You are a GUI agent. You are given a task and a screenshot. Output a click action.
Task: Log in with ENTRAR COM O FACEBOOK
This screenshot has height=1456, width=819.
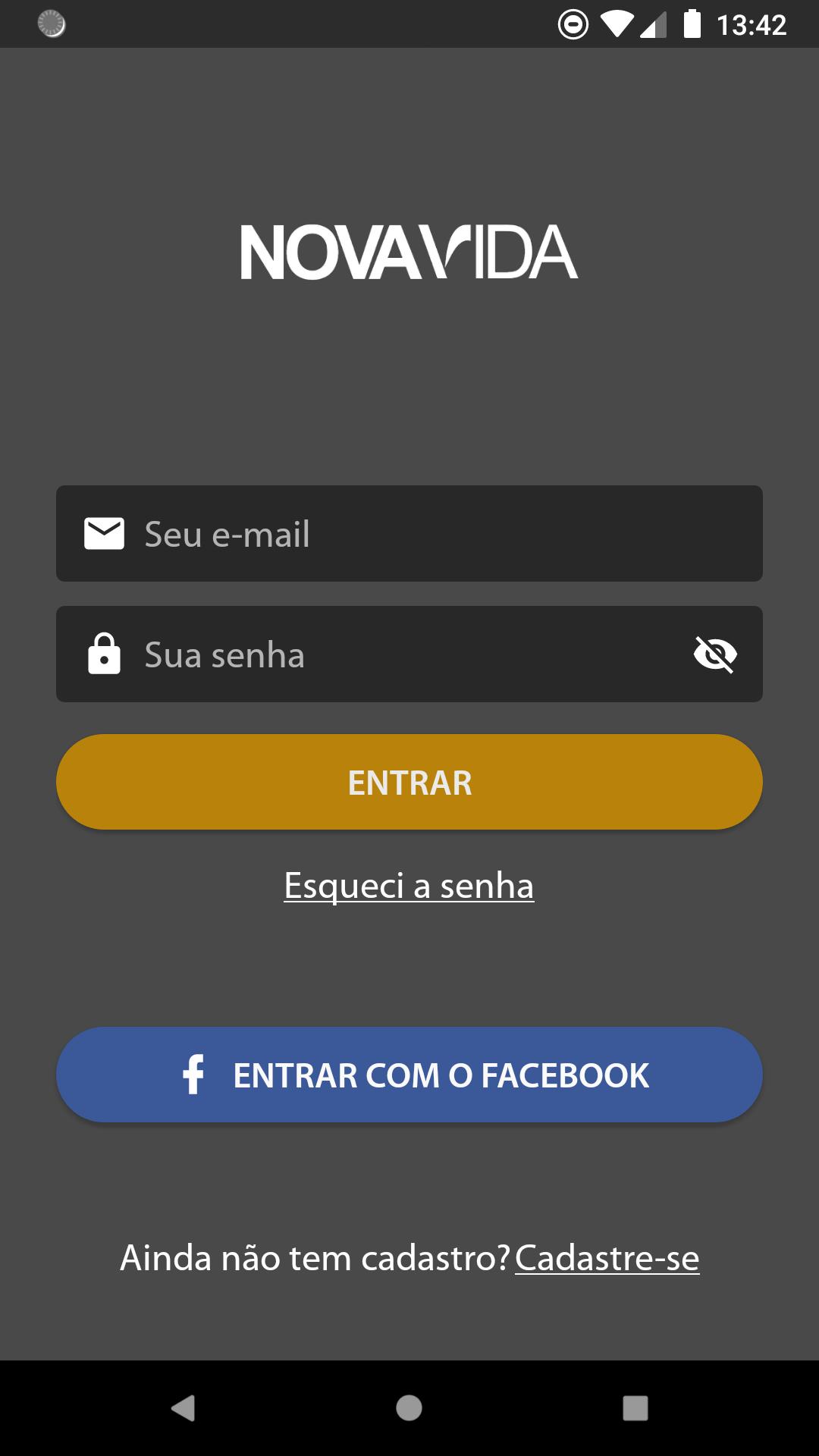coord(409,1075)
